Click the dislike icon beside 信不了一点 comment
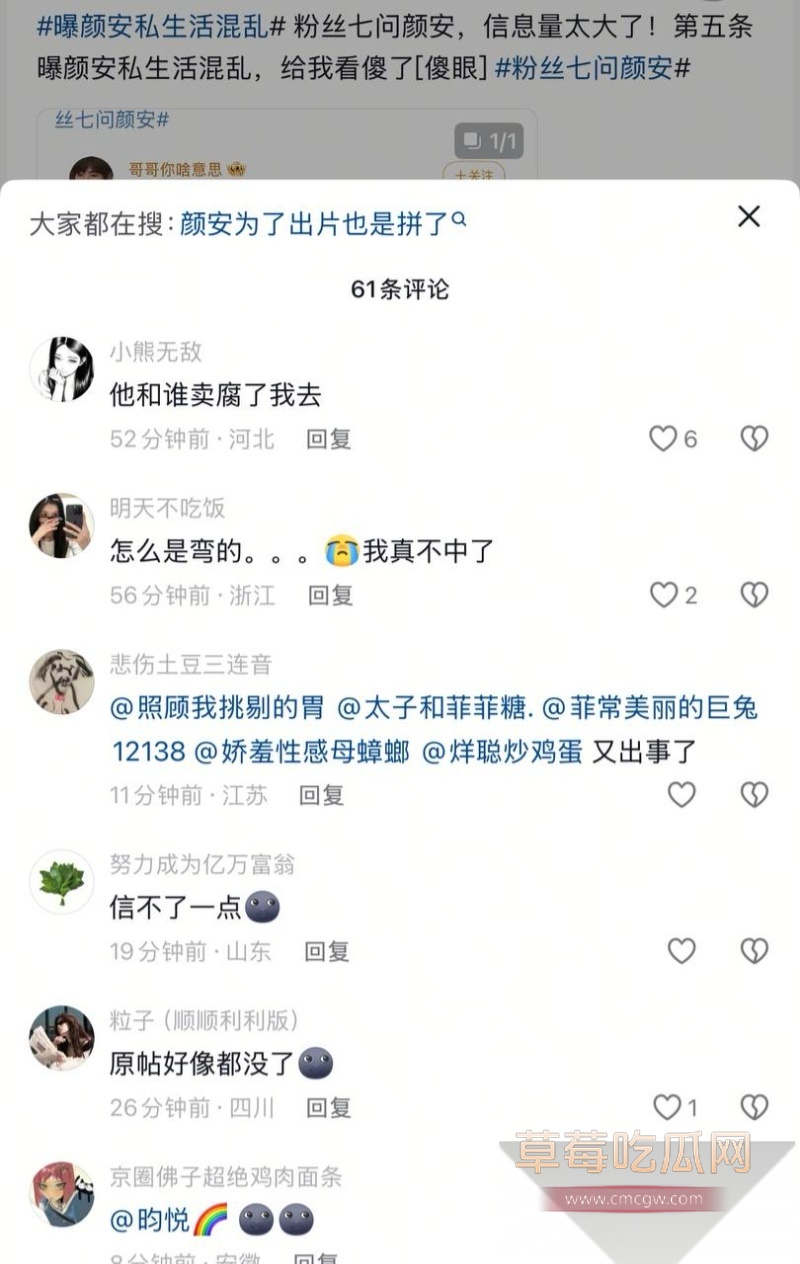Image resolution: width=800 pixels, height=1264 pixels. (x=753, y=951)
